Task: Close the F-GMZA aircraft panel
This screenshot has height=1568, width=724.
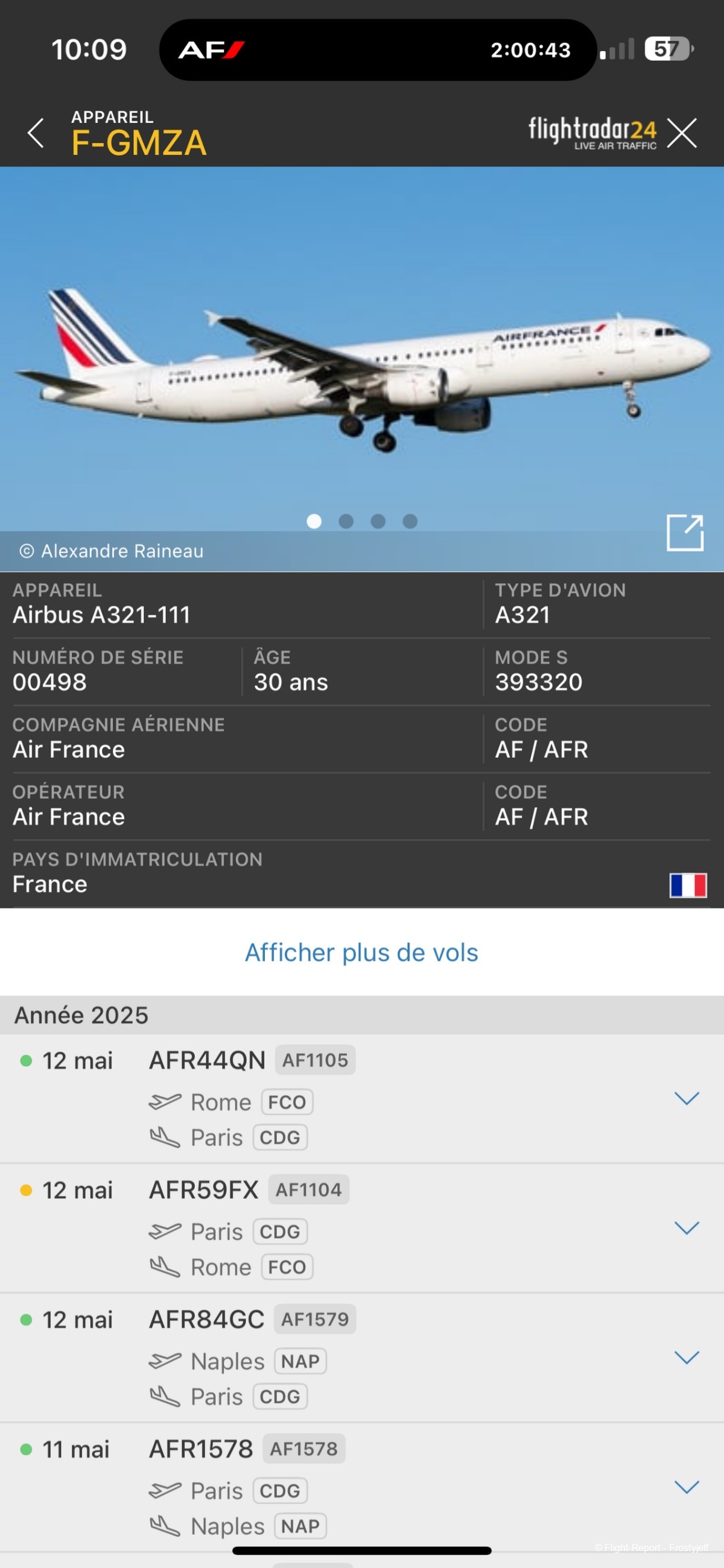Action: pos(681,133)
